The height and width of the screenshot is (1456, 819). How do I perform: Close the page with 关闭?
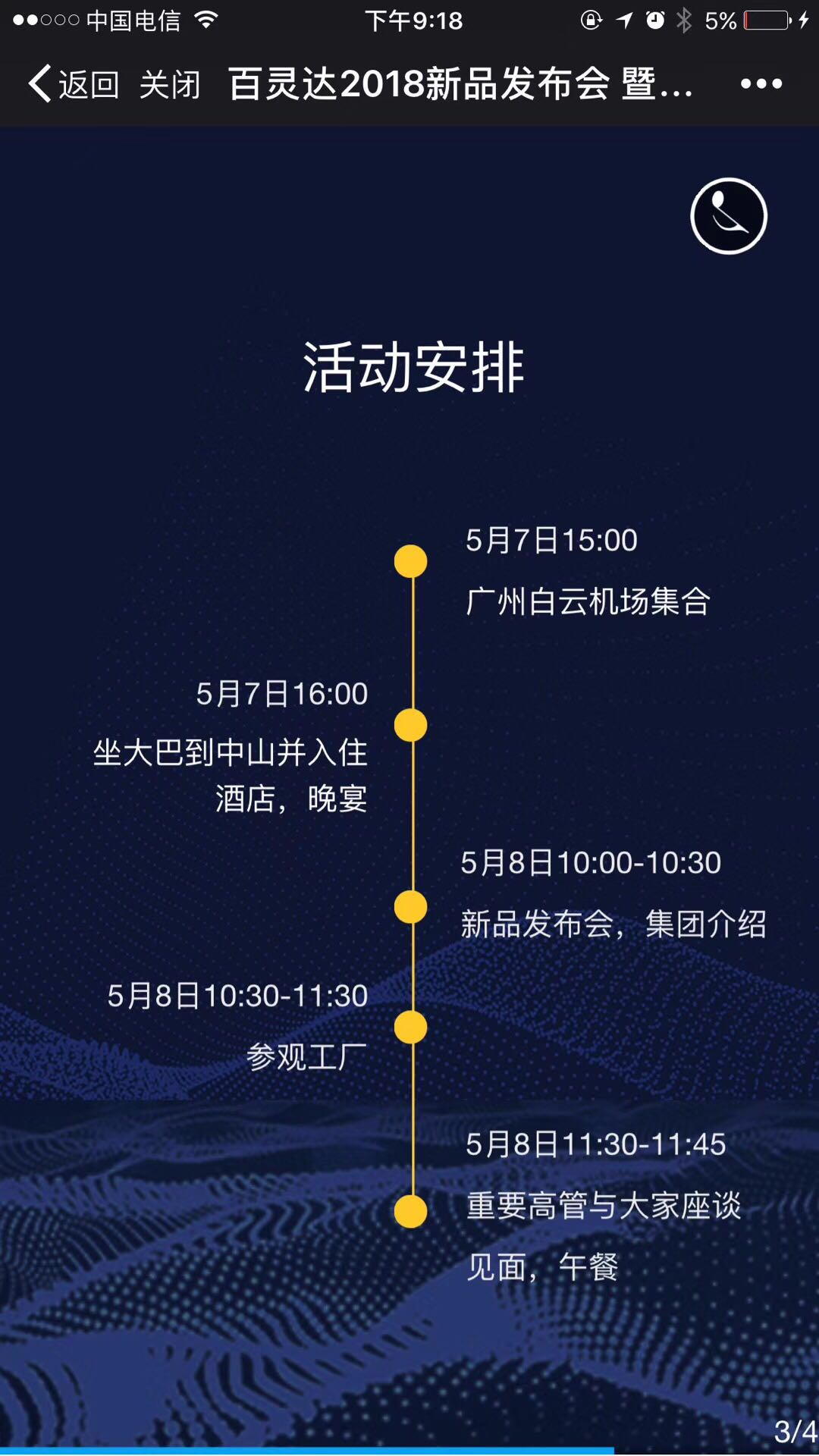tap(170, 83)
